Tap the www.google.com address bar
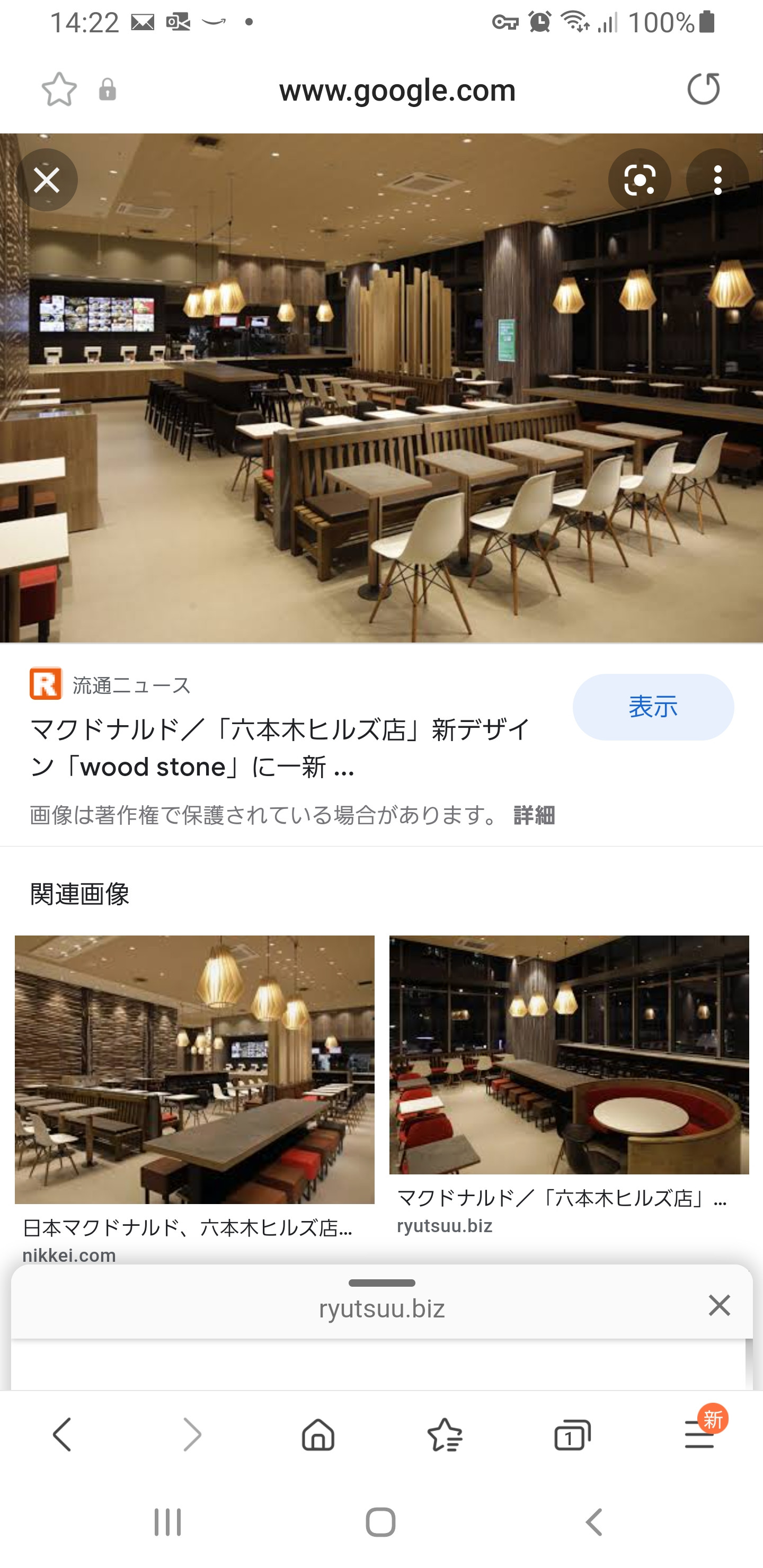The height and width of the screenshot is (1568, 763). (x=397, y=90)
